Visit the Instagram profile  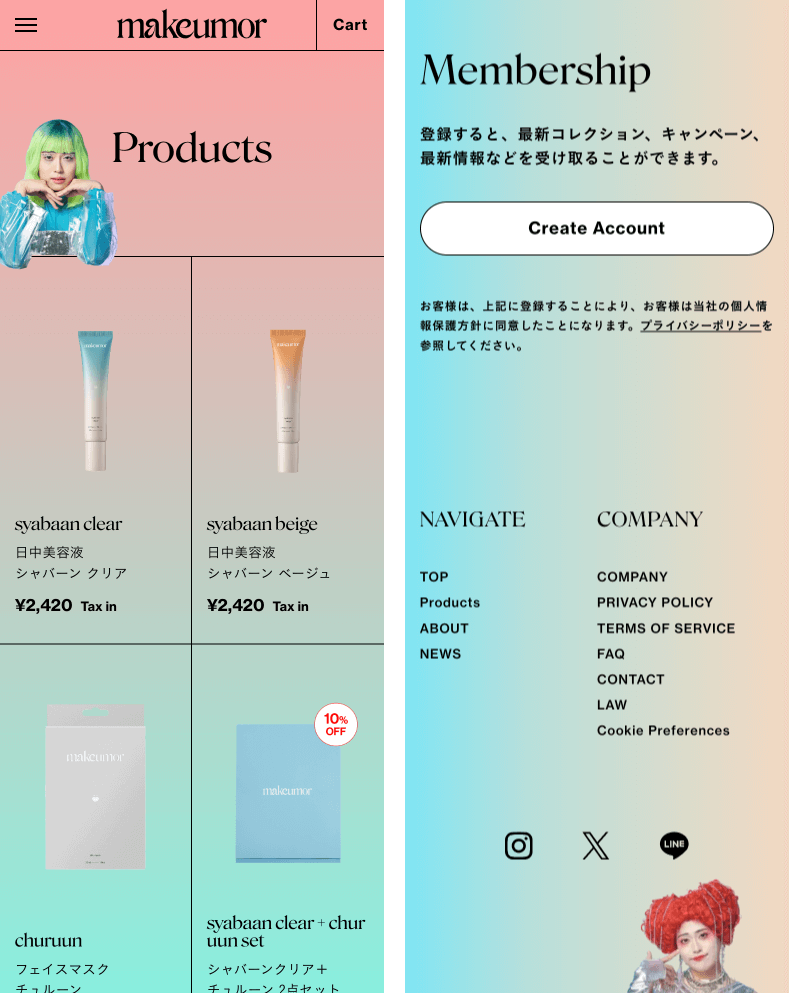click(x=518, y=846)
